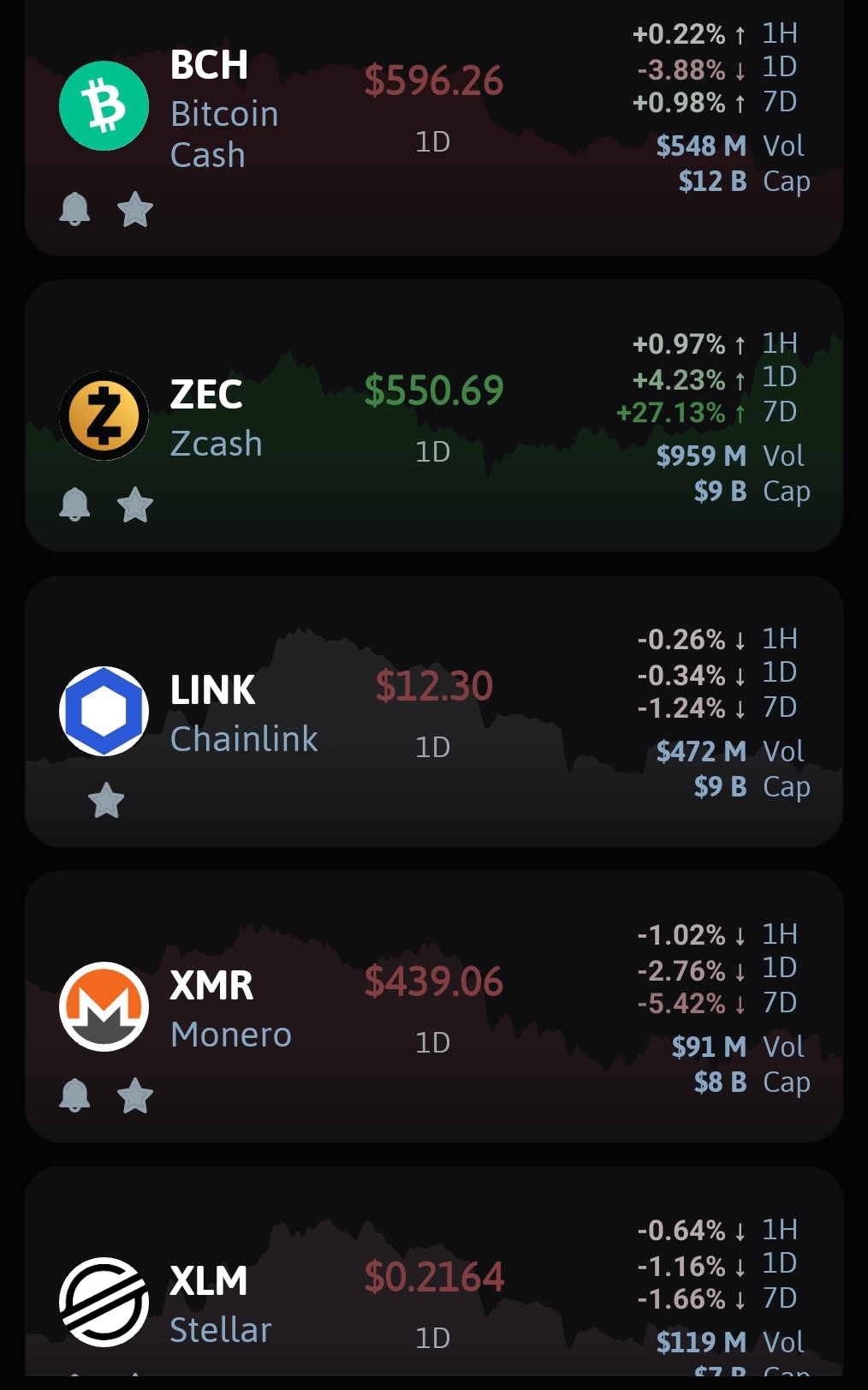868x1390 pixels.
Task: Tap the star icon on Monero
Action: coord(135,1095)
